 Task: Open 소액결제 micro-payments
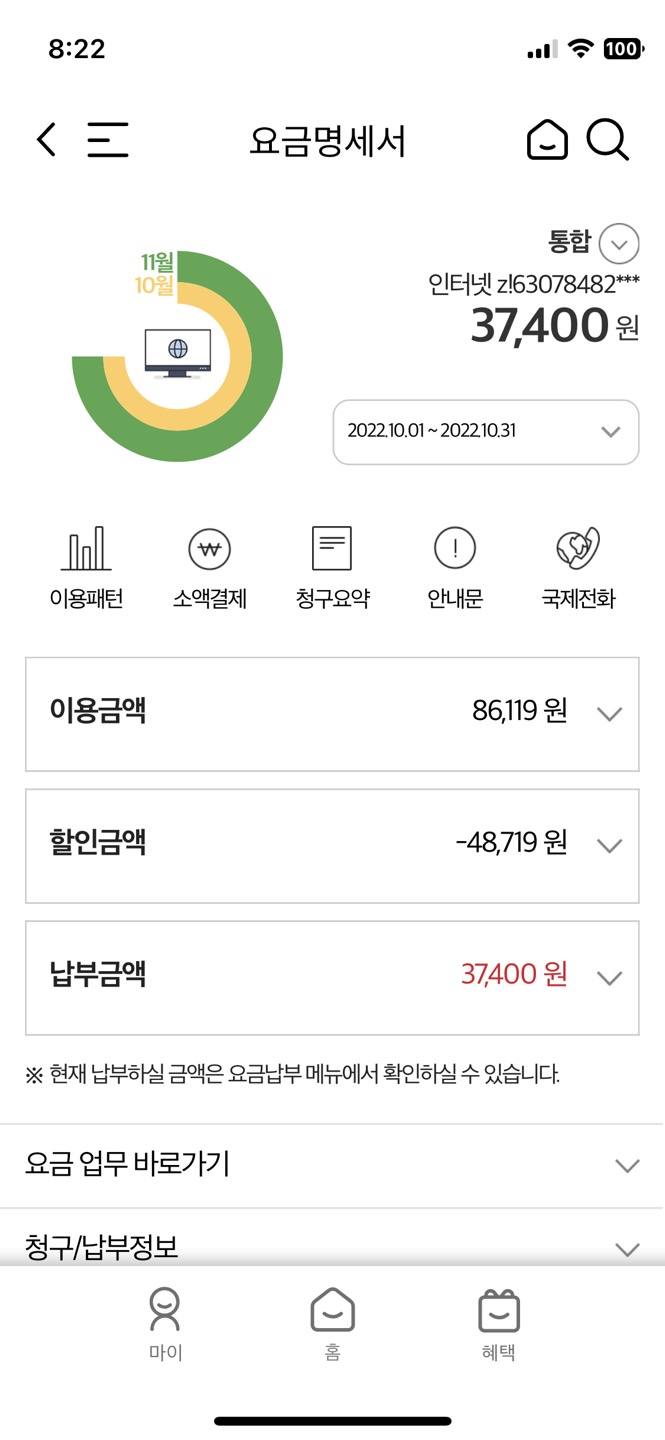tap(210, 567)
